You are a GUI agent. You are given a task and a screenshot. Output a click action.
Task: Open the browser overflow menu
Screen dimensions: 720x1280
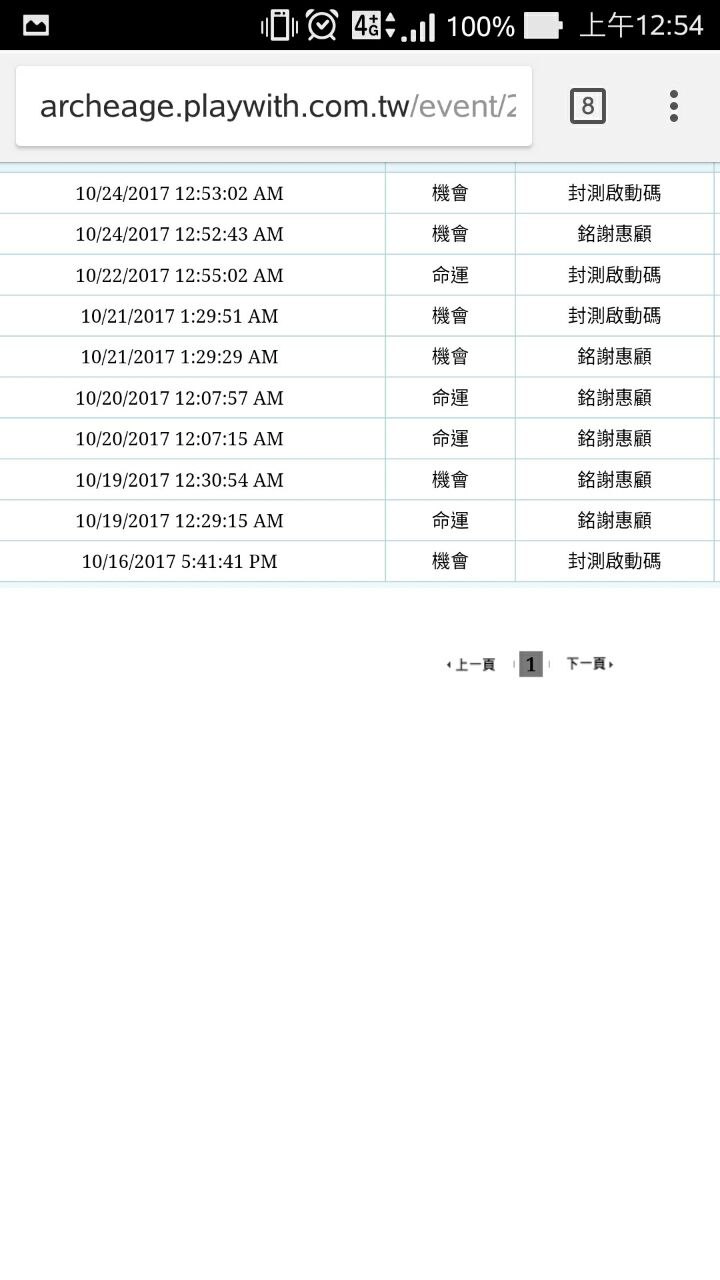[x=674, y=106]
